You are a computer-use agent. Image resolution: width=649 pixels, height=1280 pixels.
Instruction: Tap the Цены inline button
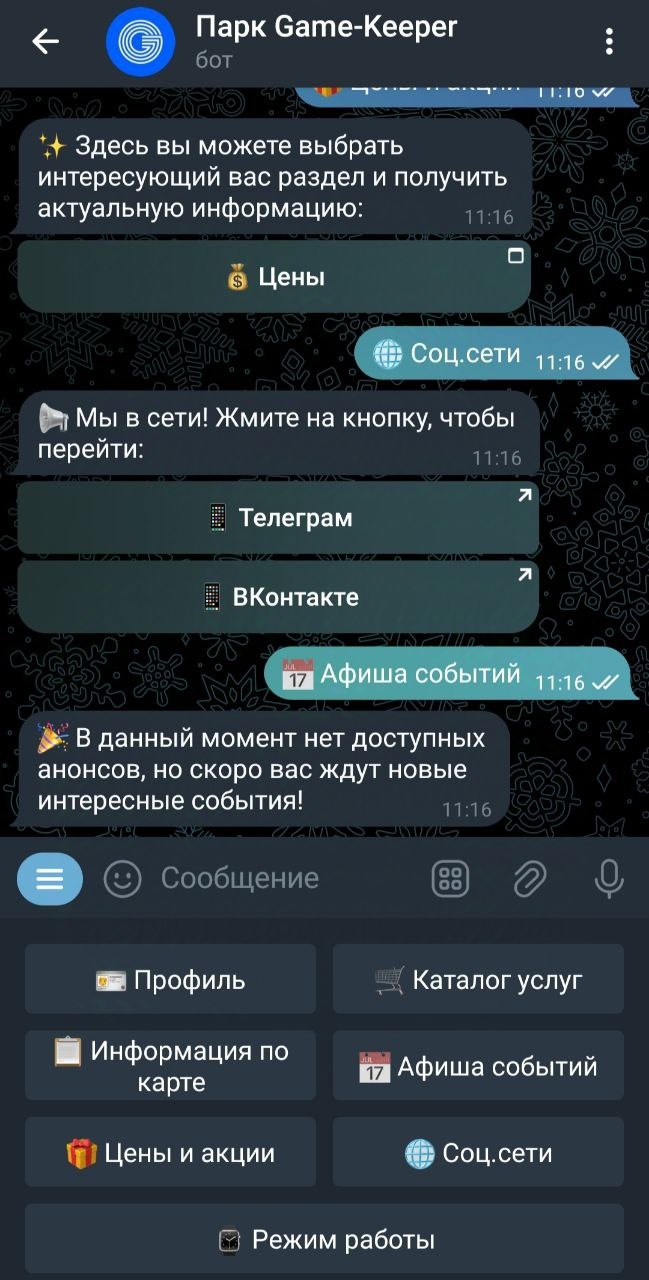click(274, 277)
